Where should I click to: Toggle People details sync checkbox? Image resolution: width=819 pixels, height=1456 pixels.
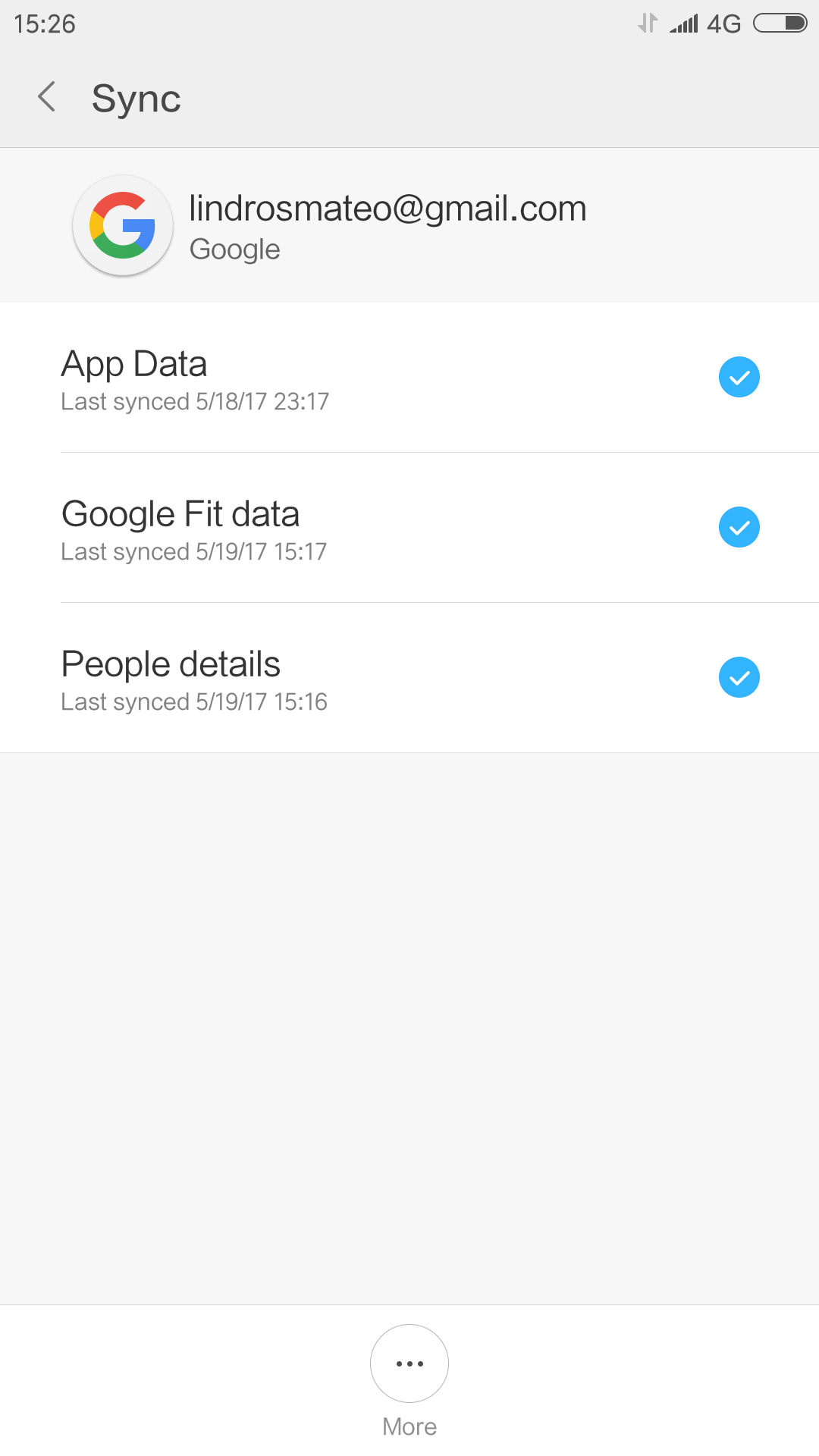739,677
